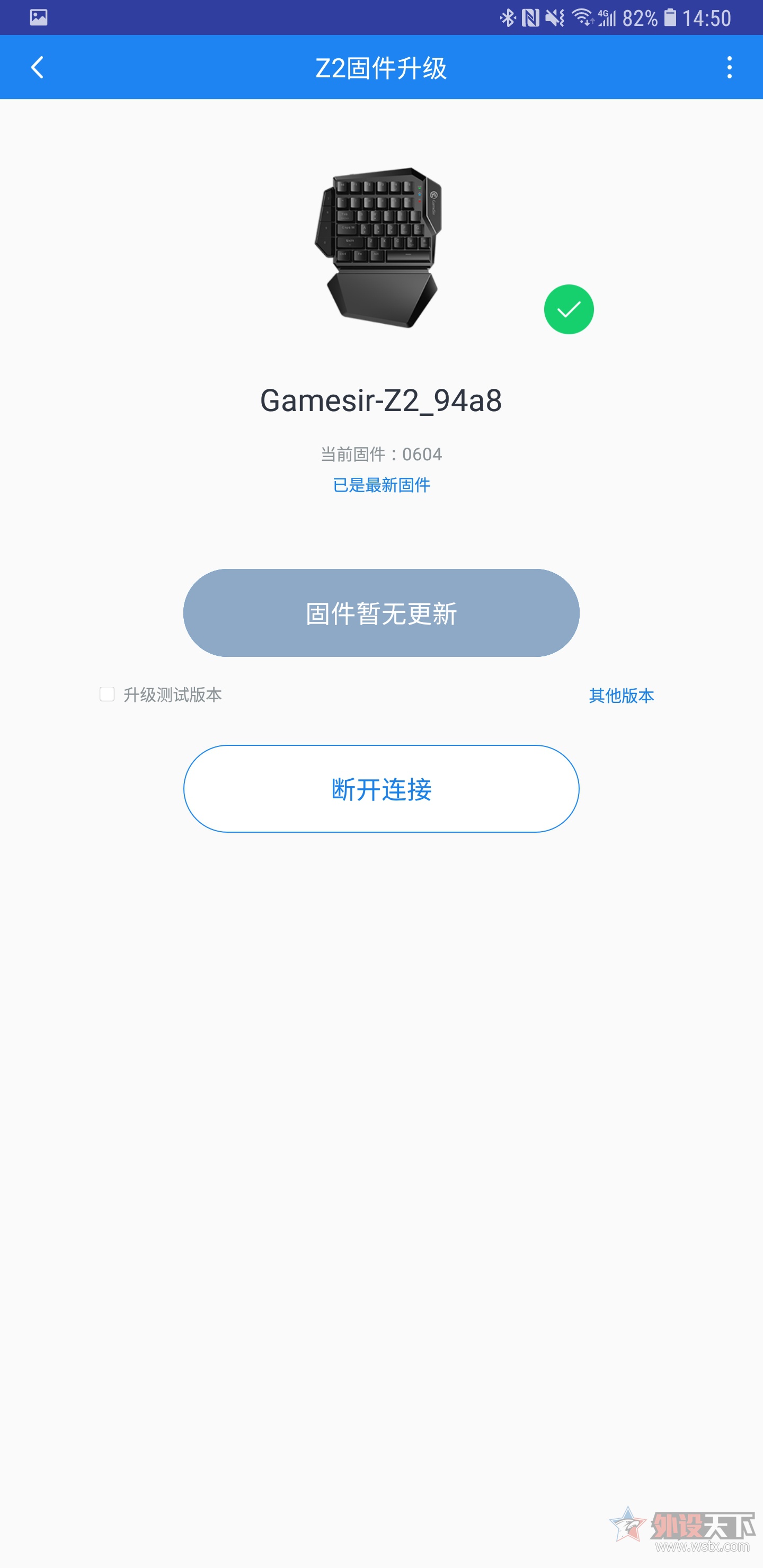This screenshot has width=763, height=1568.
Task: Tap the 断开连接 disconnect button
Action: [381, 788]
